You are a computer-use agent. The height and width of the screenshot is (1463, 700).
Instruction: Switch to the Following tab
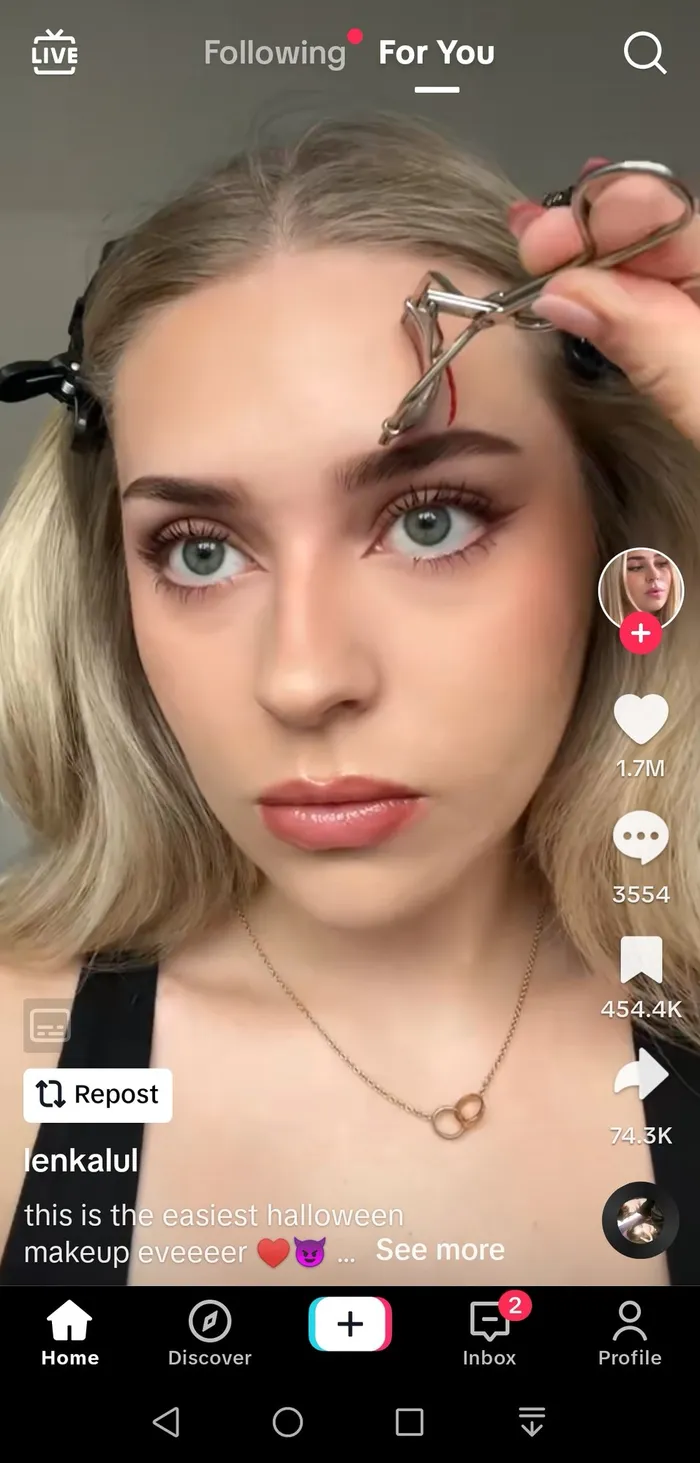pos(274,53)
